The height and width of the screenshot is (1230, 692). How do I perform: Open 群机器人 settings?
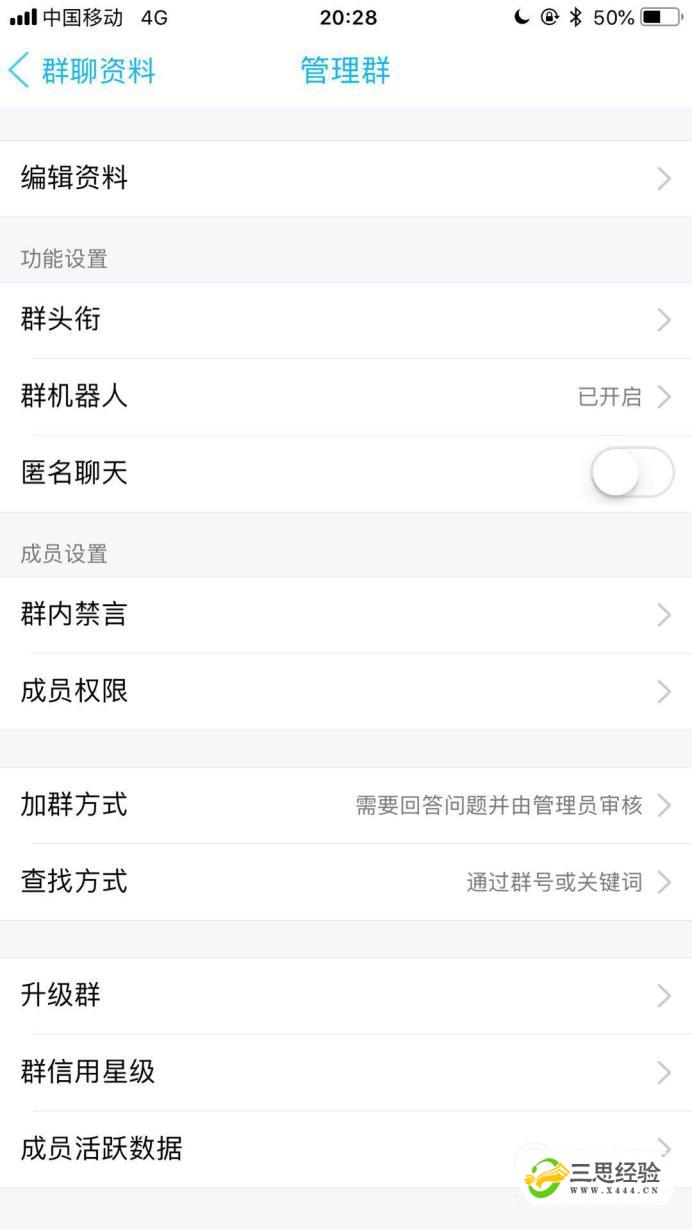pos(346,397)
